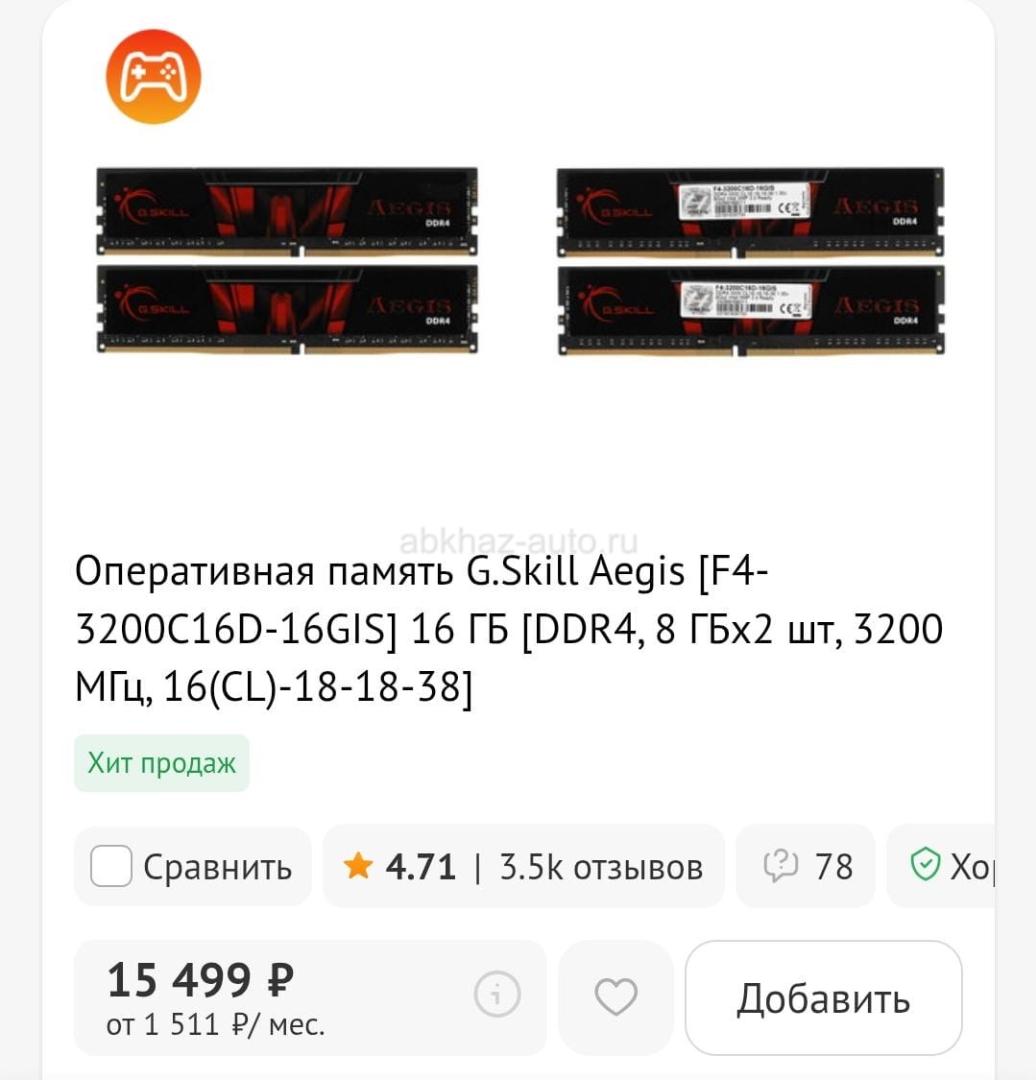Check the Сравнить compare checkbox
Viewport: 1036px width, 1080px height.
[x=112, y=866]
